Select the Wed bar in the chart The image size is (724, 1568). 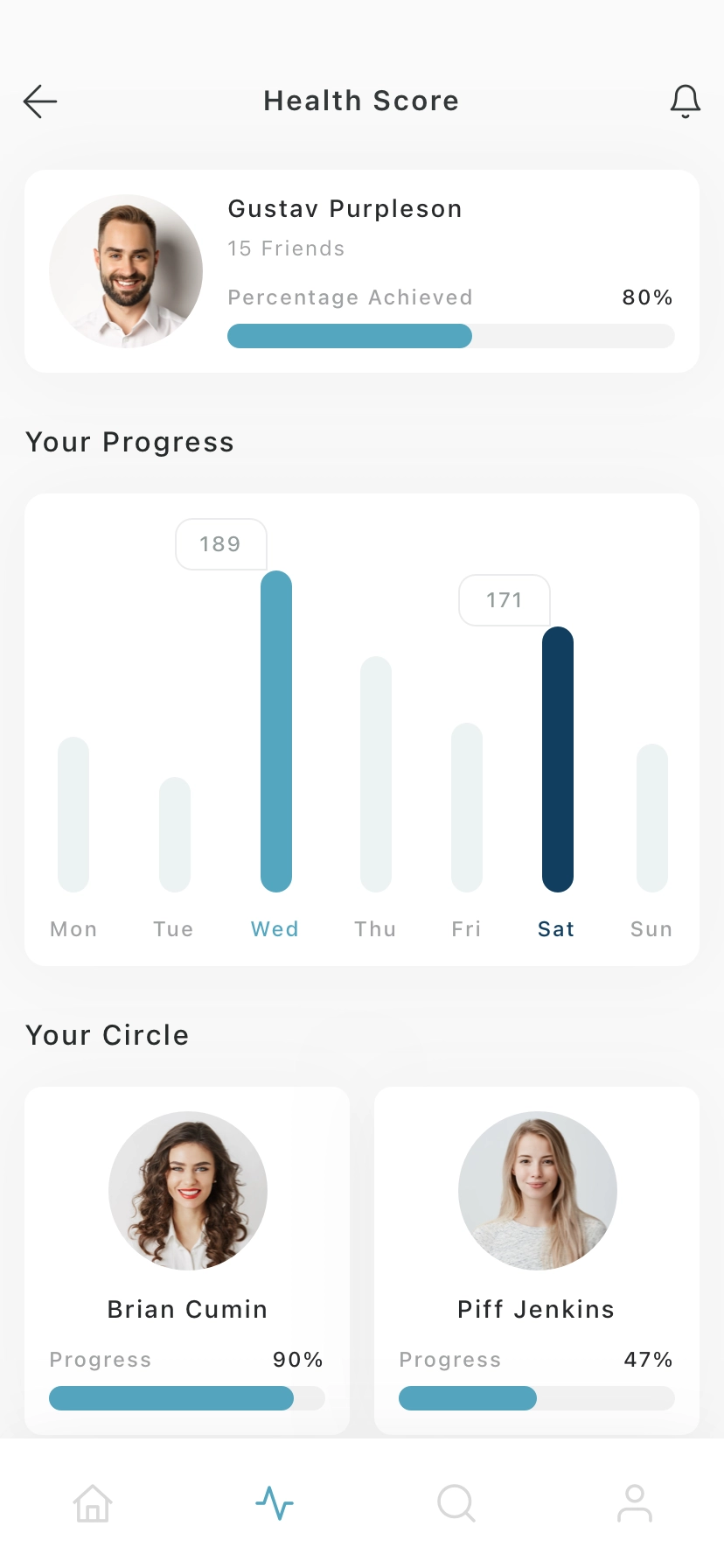pyautogui.click(x=276, y=731)
